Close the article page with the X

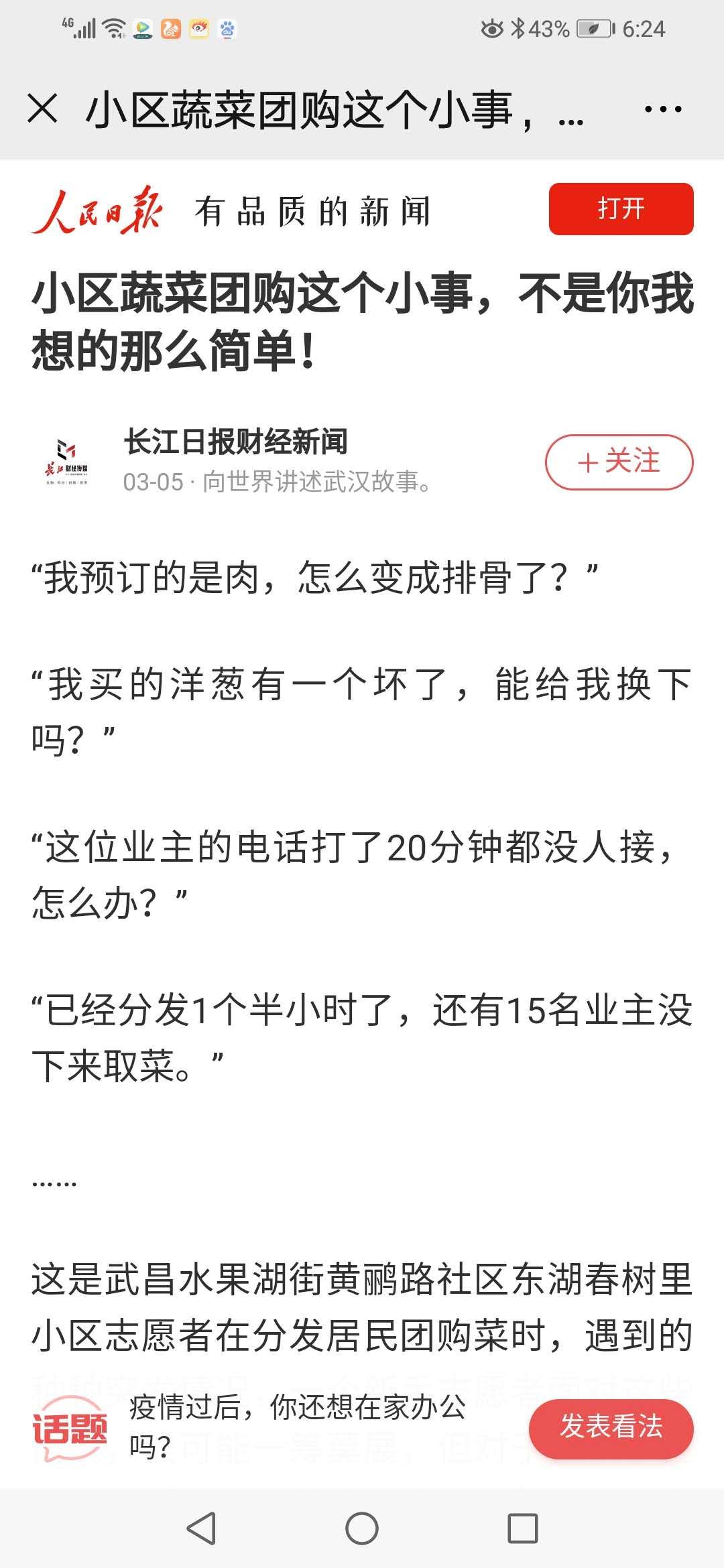coord(42,109)
